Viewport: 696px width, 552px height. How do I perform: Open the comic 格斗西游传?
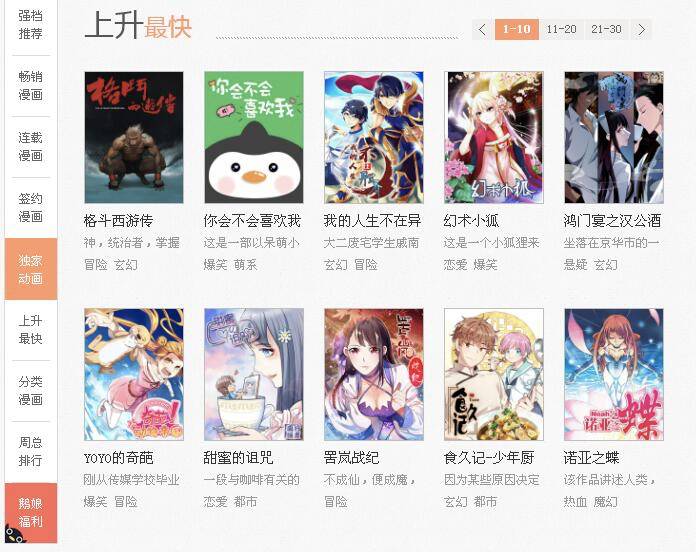tap(133, 137)
